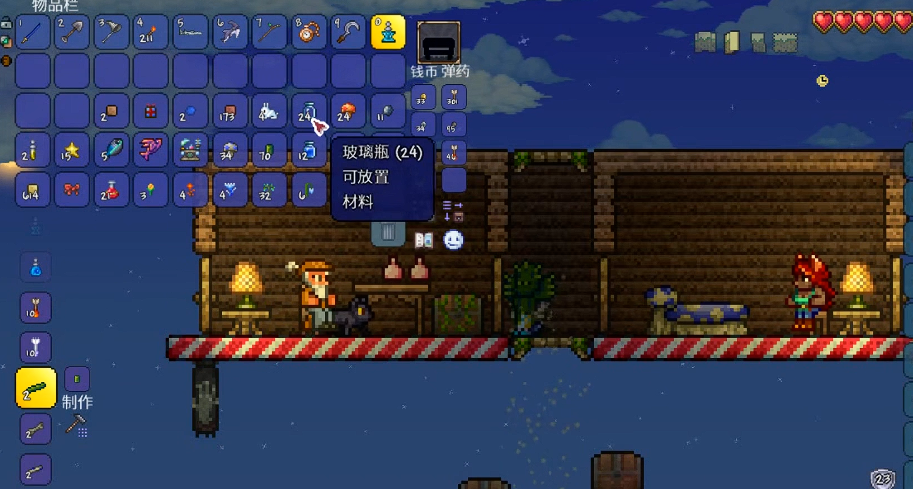
Task: Pick the fallen star stack of 15
Action: click(x=73, y=150)
